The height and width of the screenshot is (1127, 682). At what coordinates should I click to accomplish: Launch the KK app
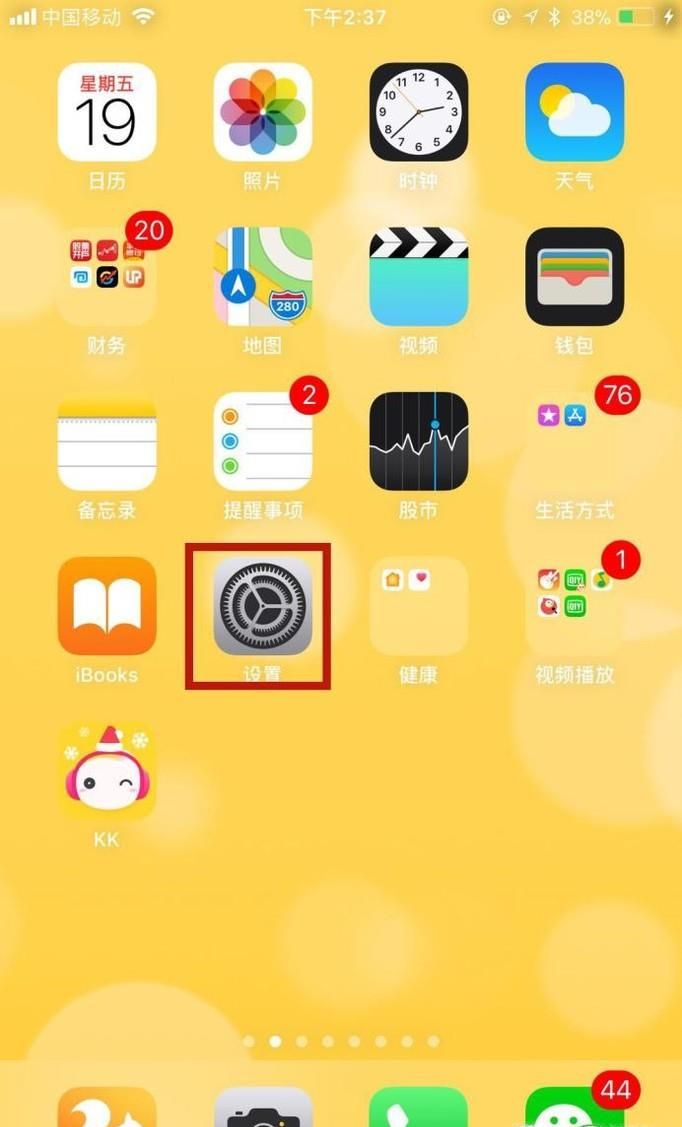coord(106,771)
